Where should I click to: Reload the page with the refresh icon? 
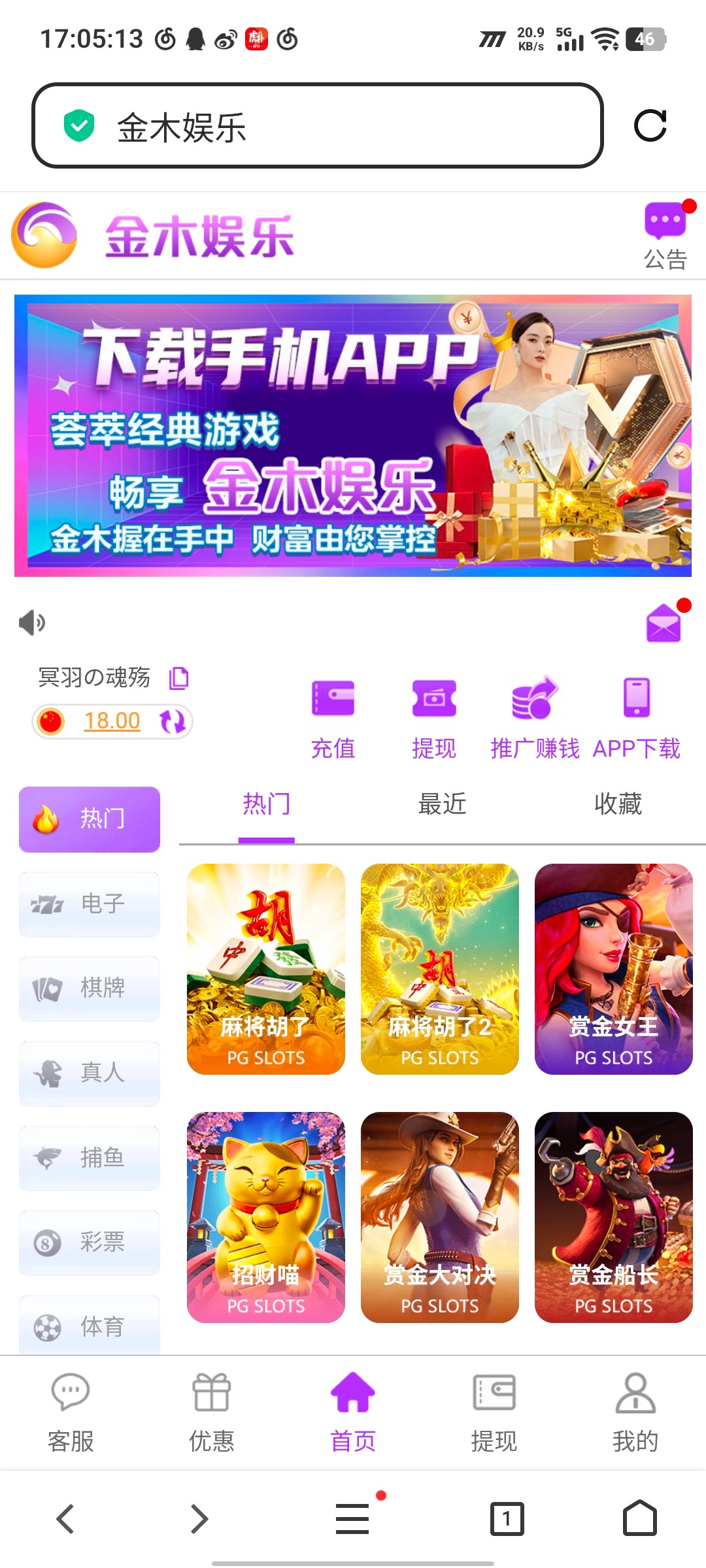click(x=650, y=125)
